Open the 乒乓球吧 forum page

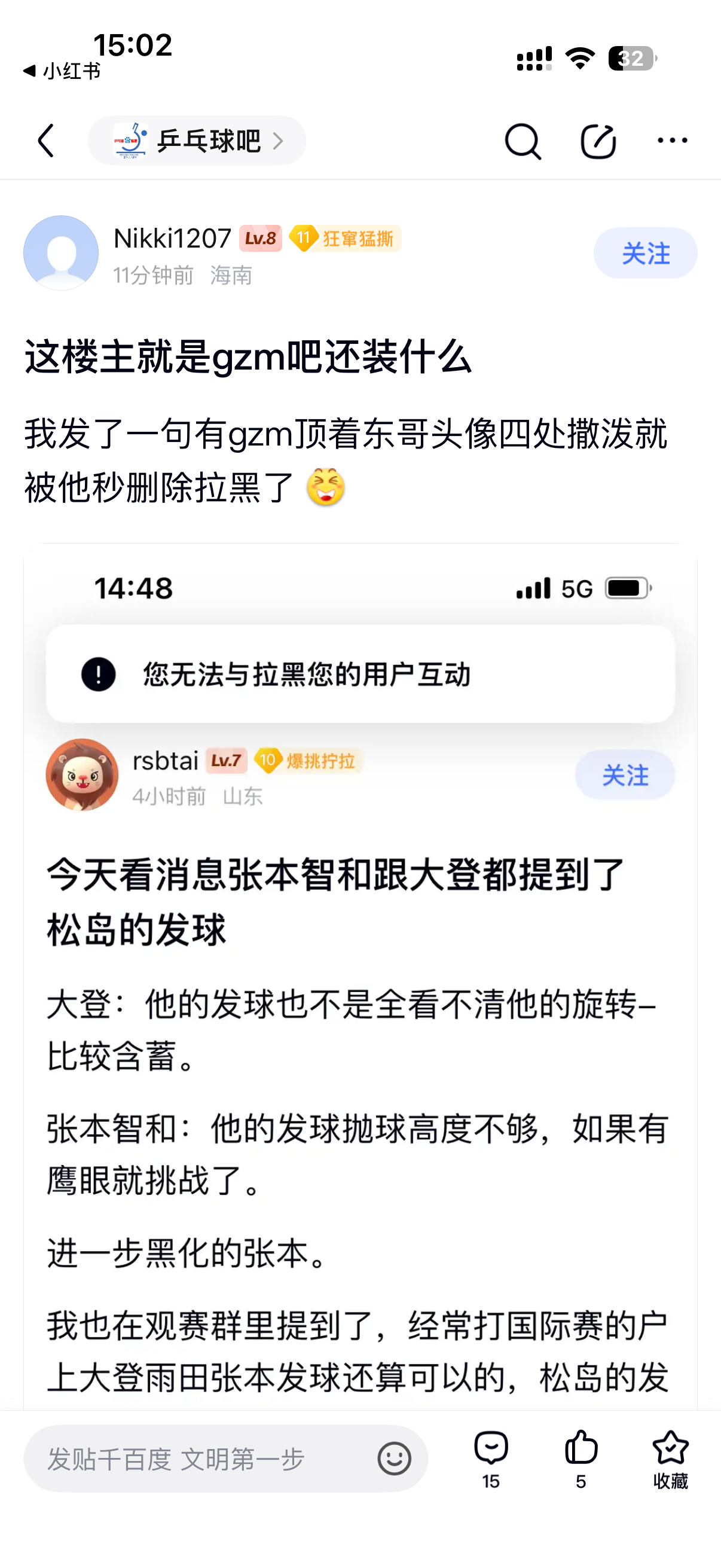click(197, 141)
